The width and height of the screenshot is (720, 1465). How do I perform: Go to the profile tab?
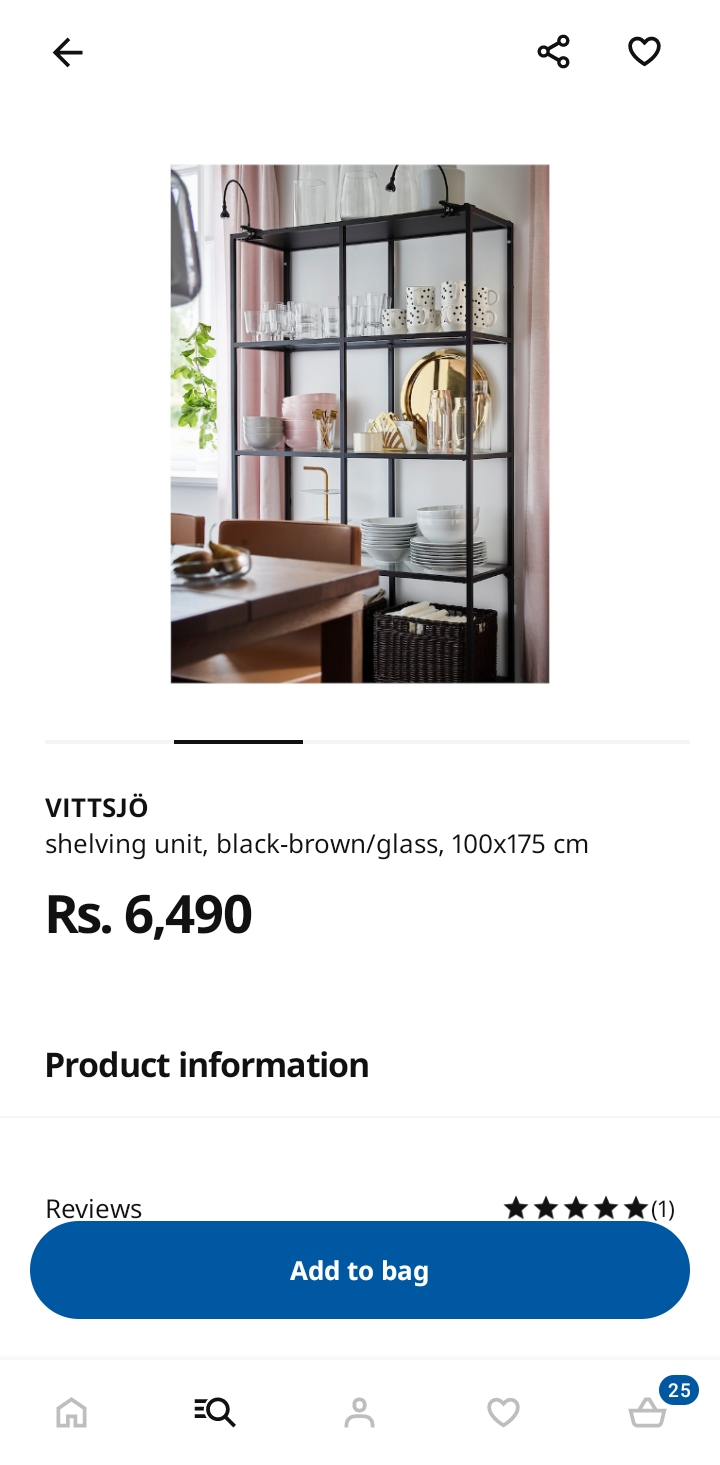pos(359,1412)
